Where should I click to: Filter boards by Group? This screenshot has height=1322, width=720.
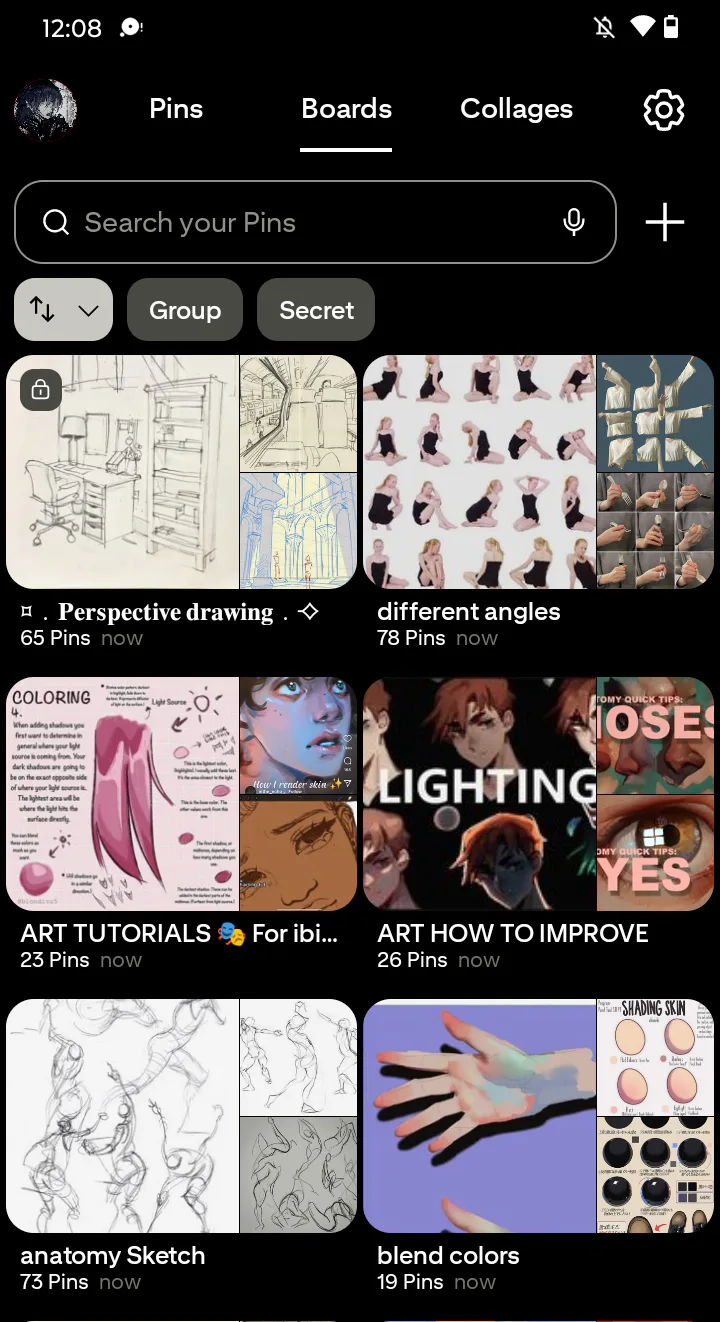click(x=185, y=310)
